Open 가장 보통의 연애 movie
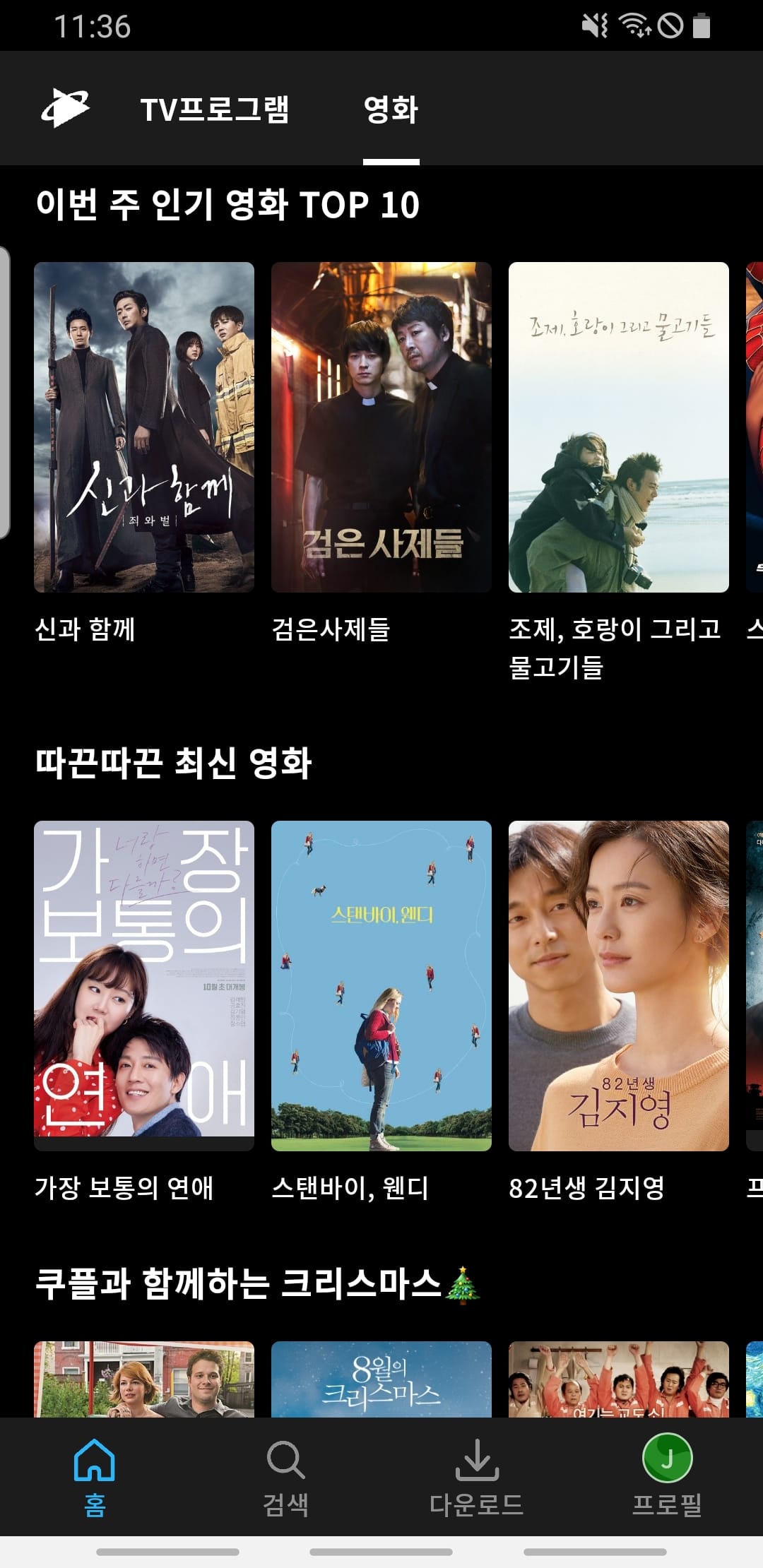The height and width of the screenshot is (1568, 763). click(144, 985)
